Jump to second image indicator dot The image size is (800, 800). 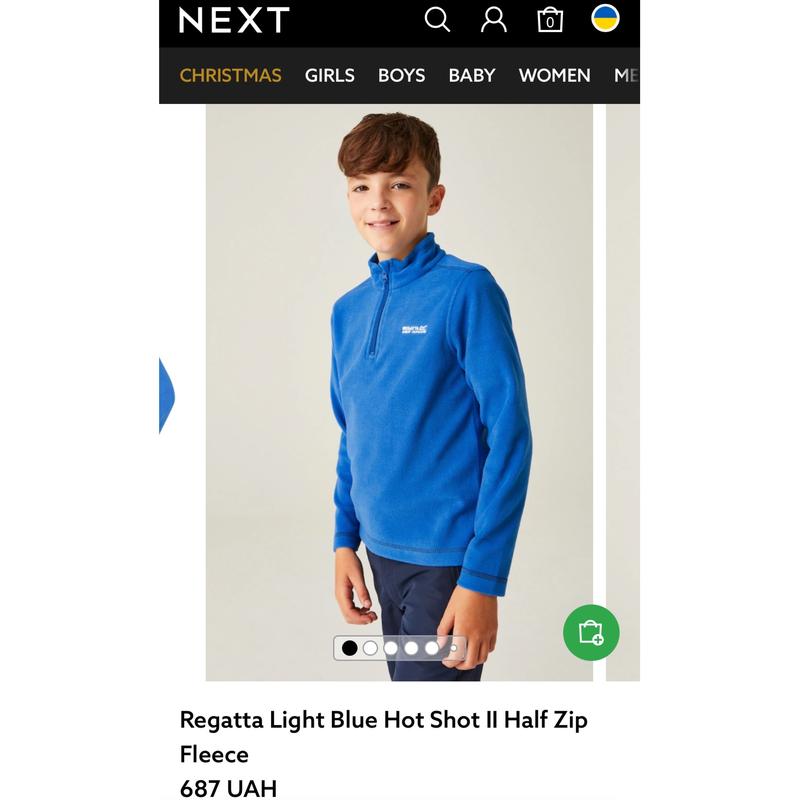(370, 648)
